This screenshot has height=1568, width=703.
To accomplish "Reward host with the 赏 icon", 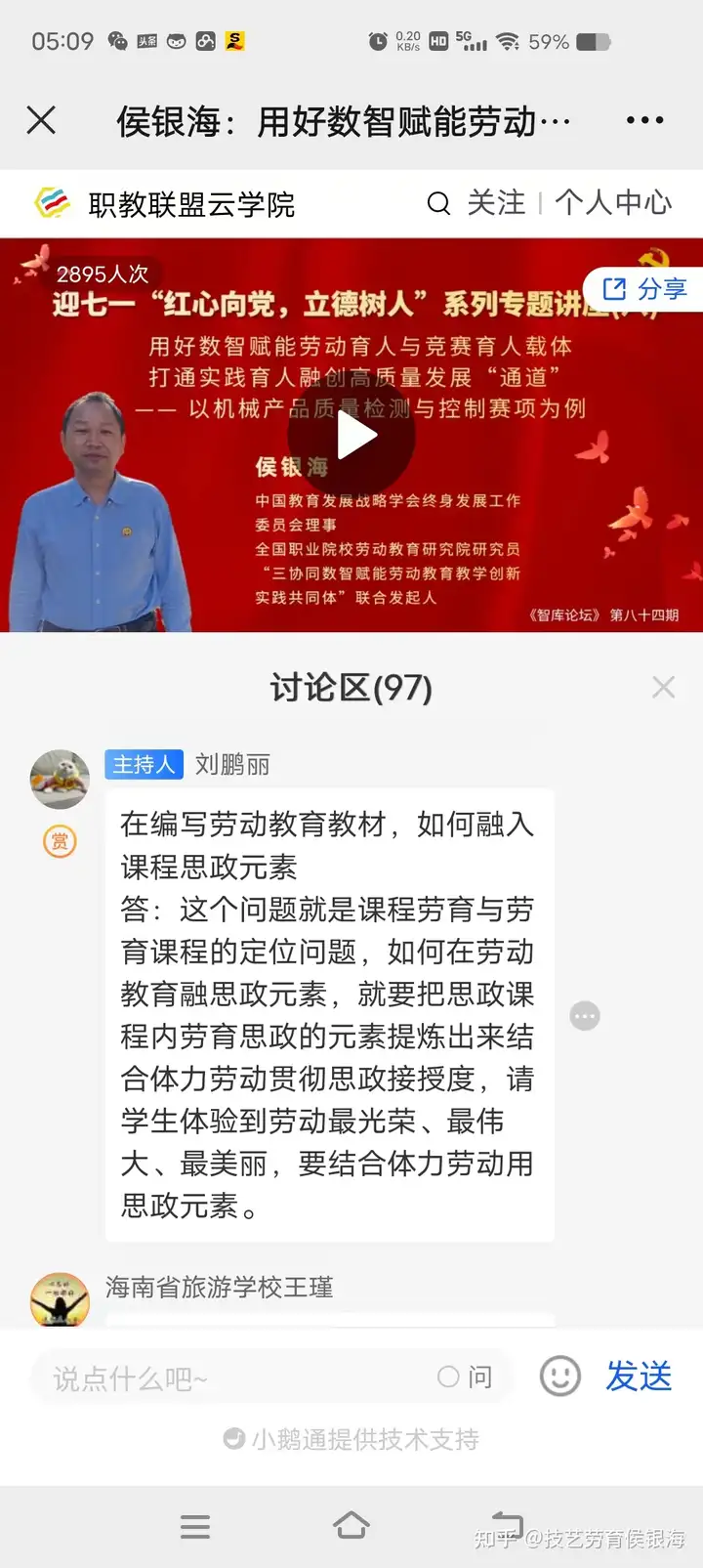I will [60, 841].
